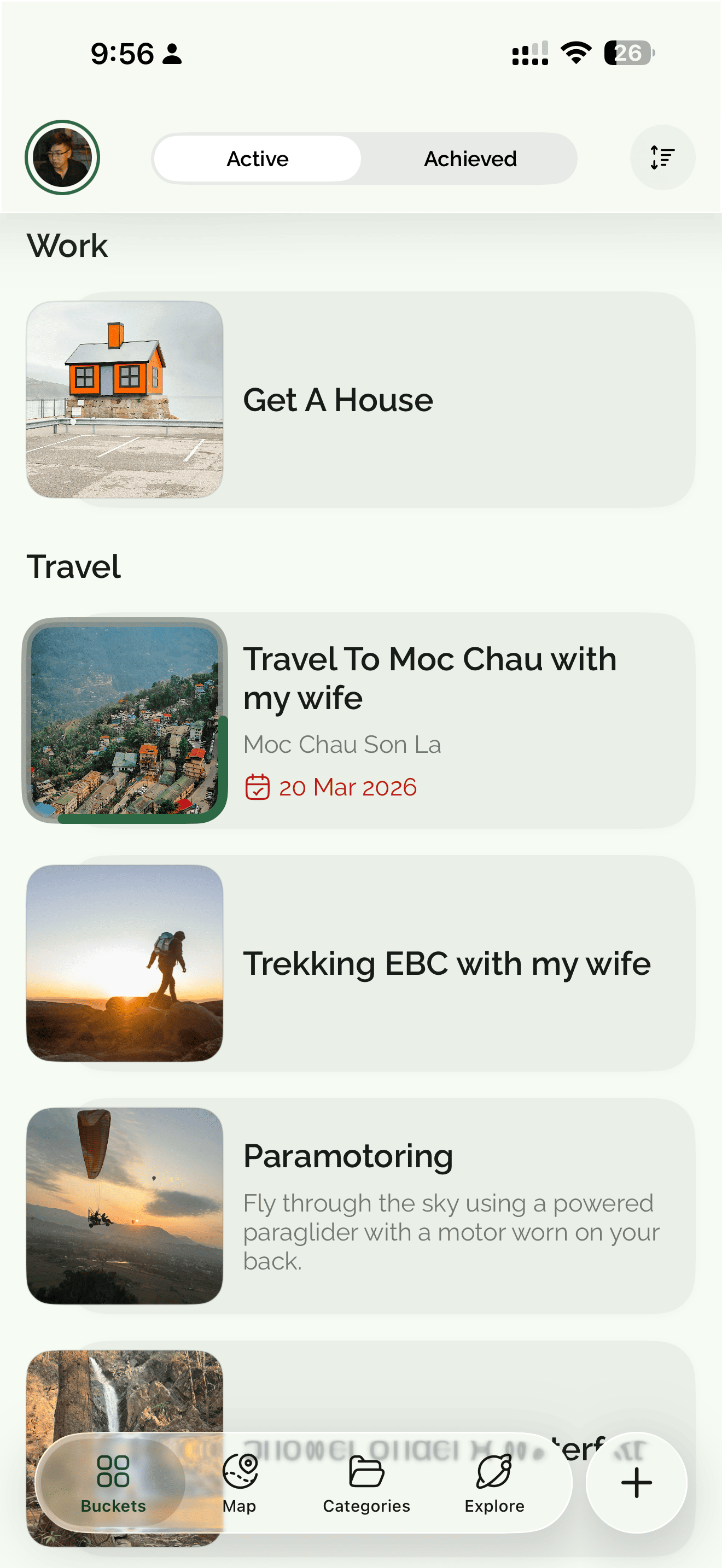Open the Get A House bucket
The height and width of the screenshot is (1568, 722).
[x=361, y=399]
